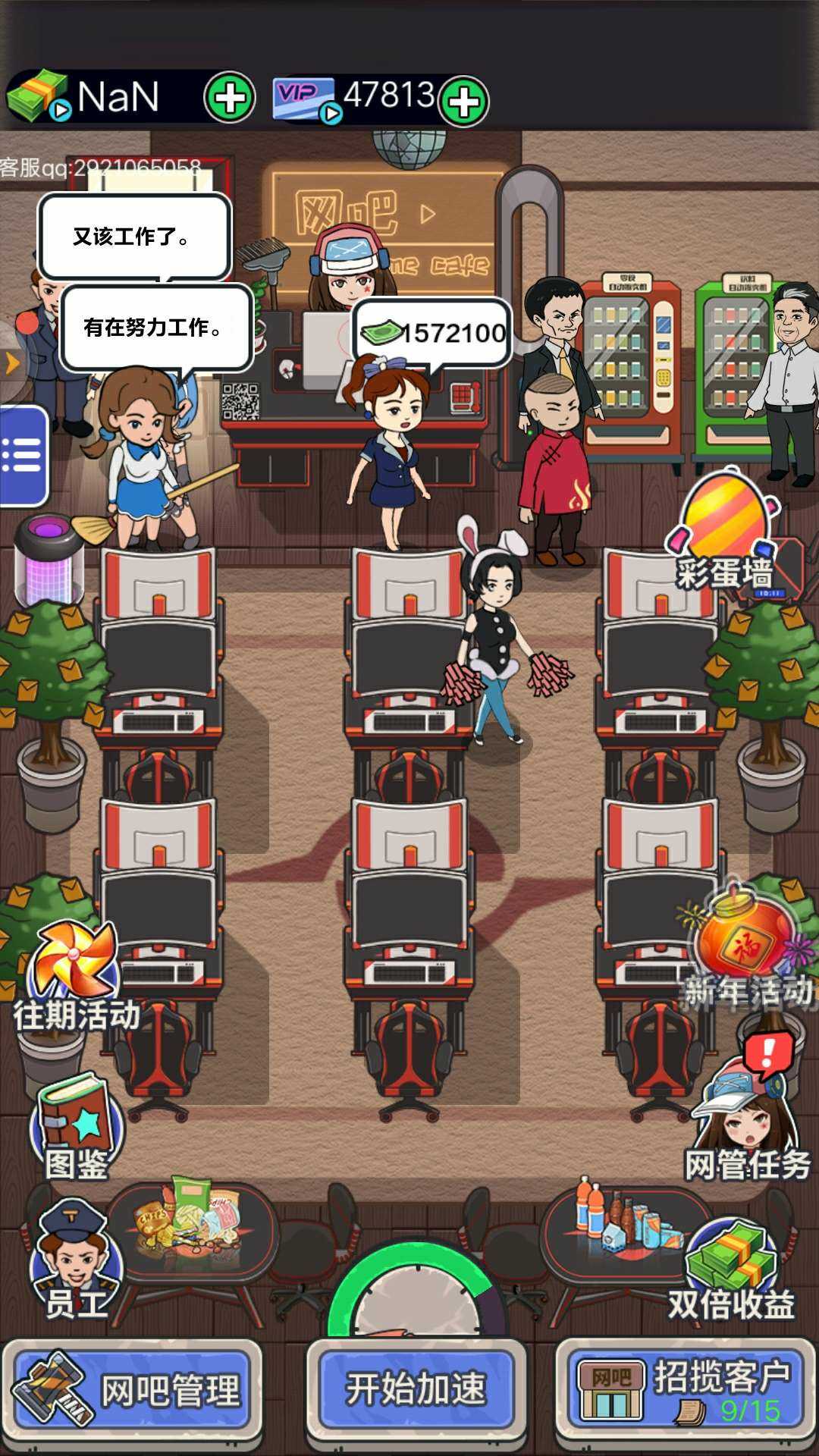Tap 招揽客户 to attract customers
Viewport: 819px width, 1456px height.
(686, 1389)
